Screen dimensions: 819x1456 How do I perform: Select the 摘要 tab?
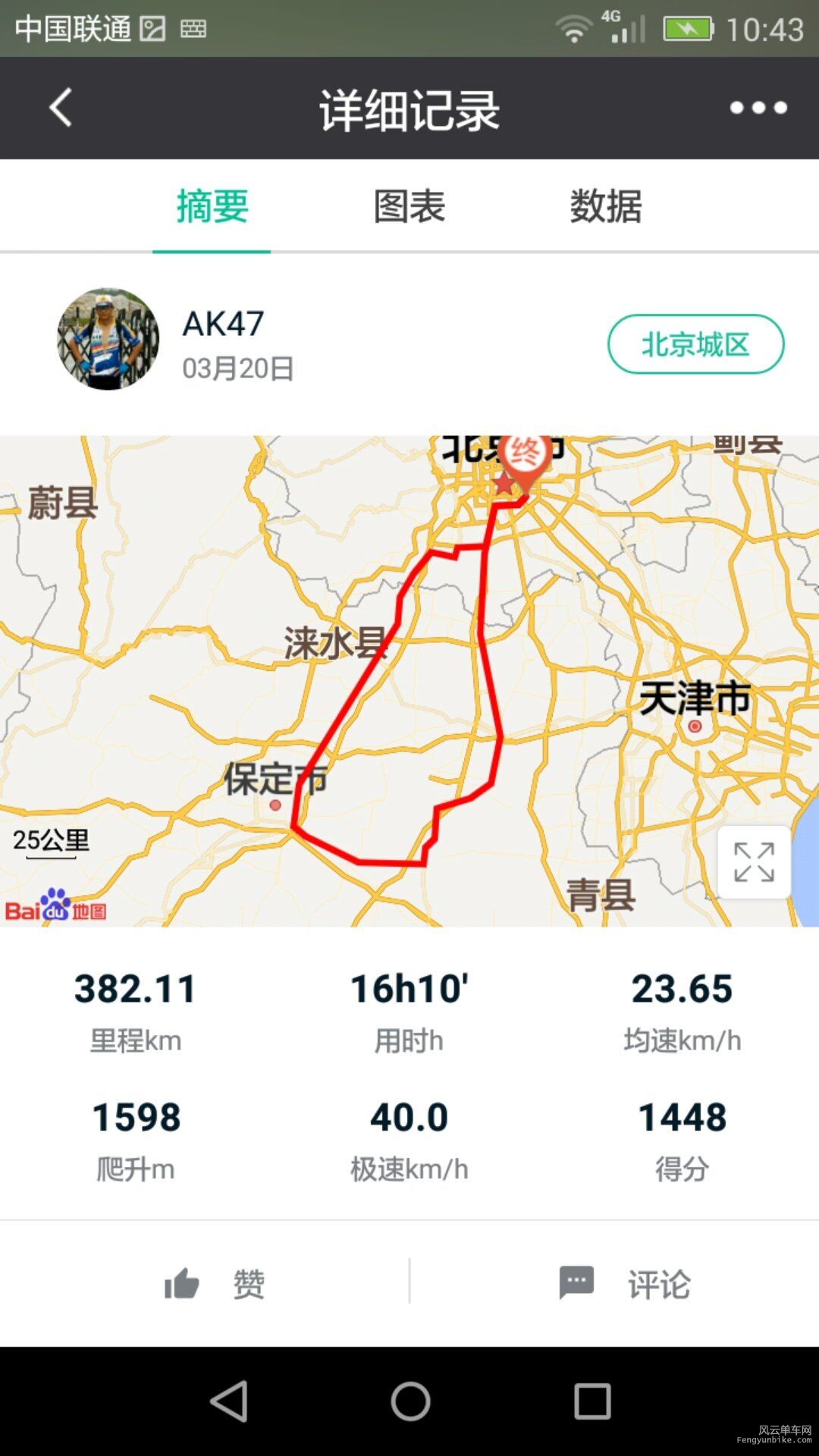click(212, 206)
